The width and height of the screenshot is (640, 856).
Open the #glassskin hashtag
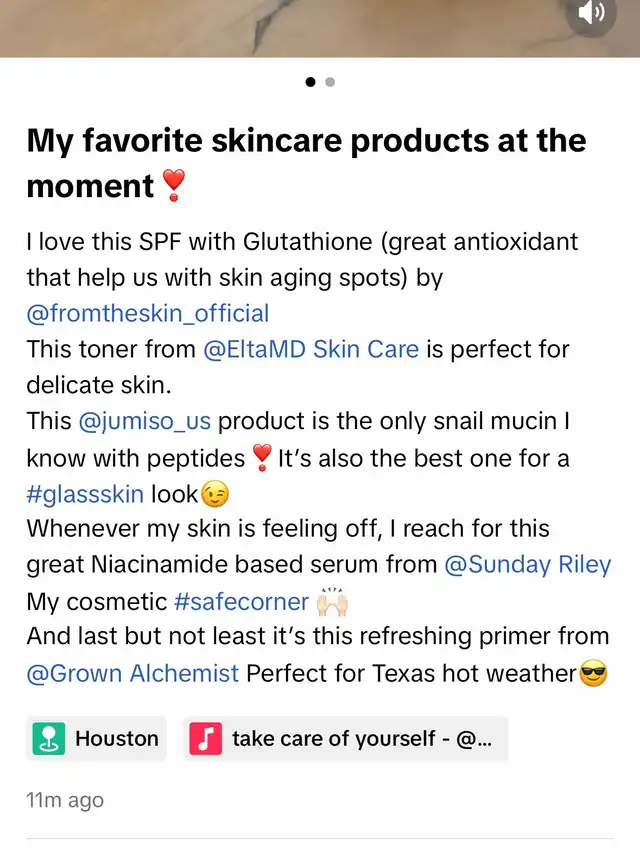(85, 494)
